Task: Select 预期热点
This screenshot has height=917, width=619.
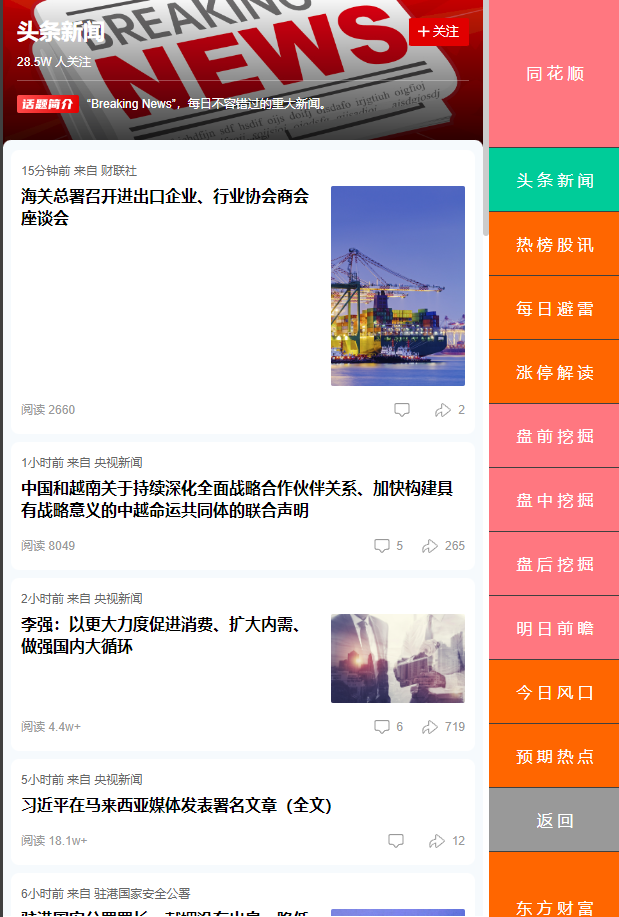Action: (x=554, y=756)
